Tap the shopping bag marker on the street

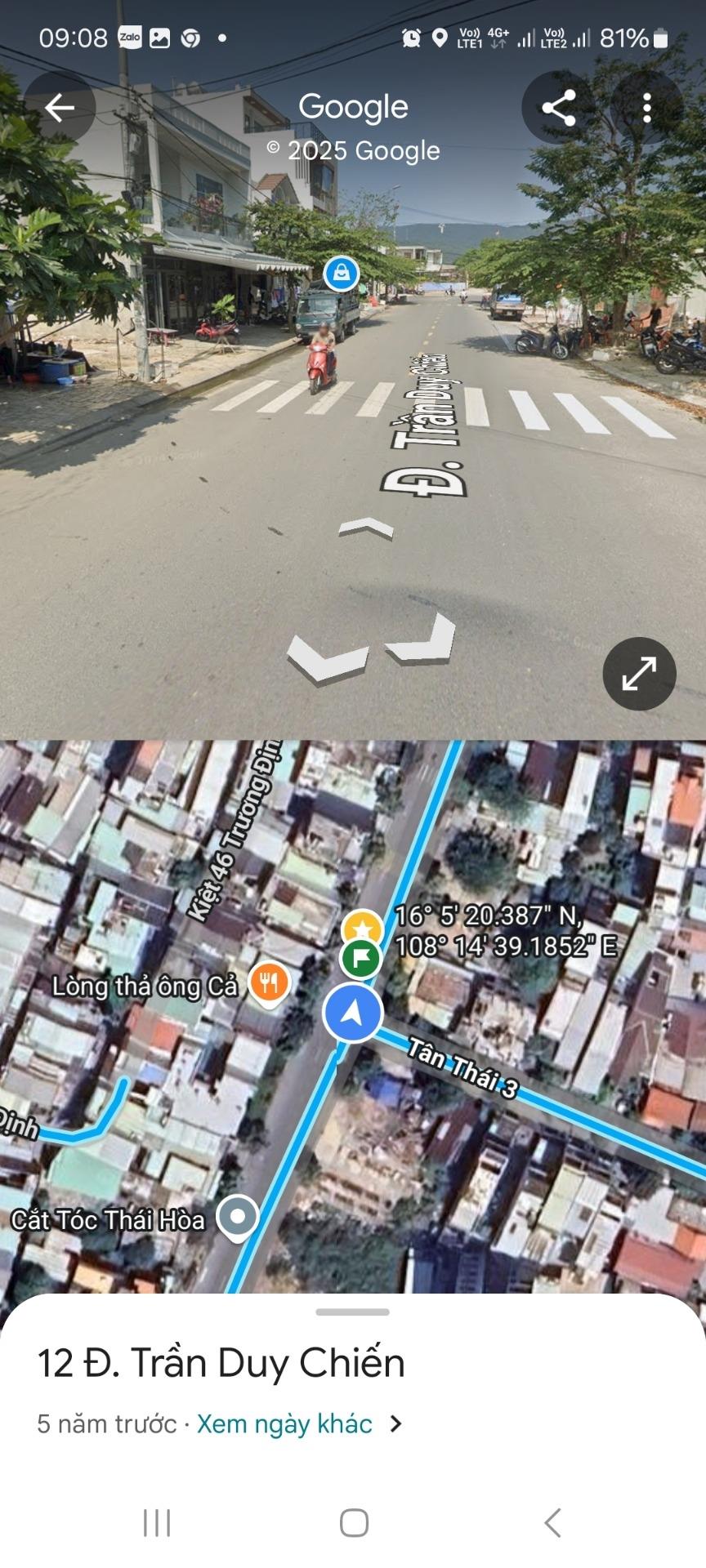click(x=341, y=274)
